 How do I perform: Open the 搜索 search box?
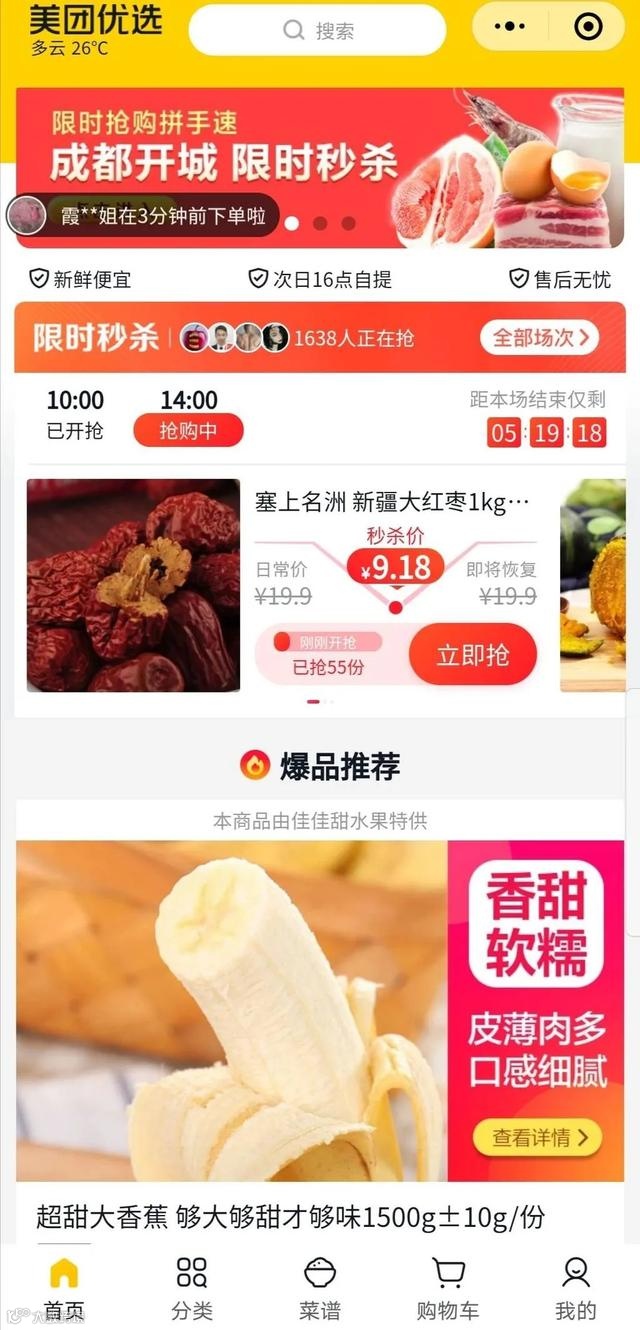[x=317, y=30]
